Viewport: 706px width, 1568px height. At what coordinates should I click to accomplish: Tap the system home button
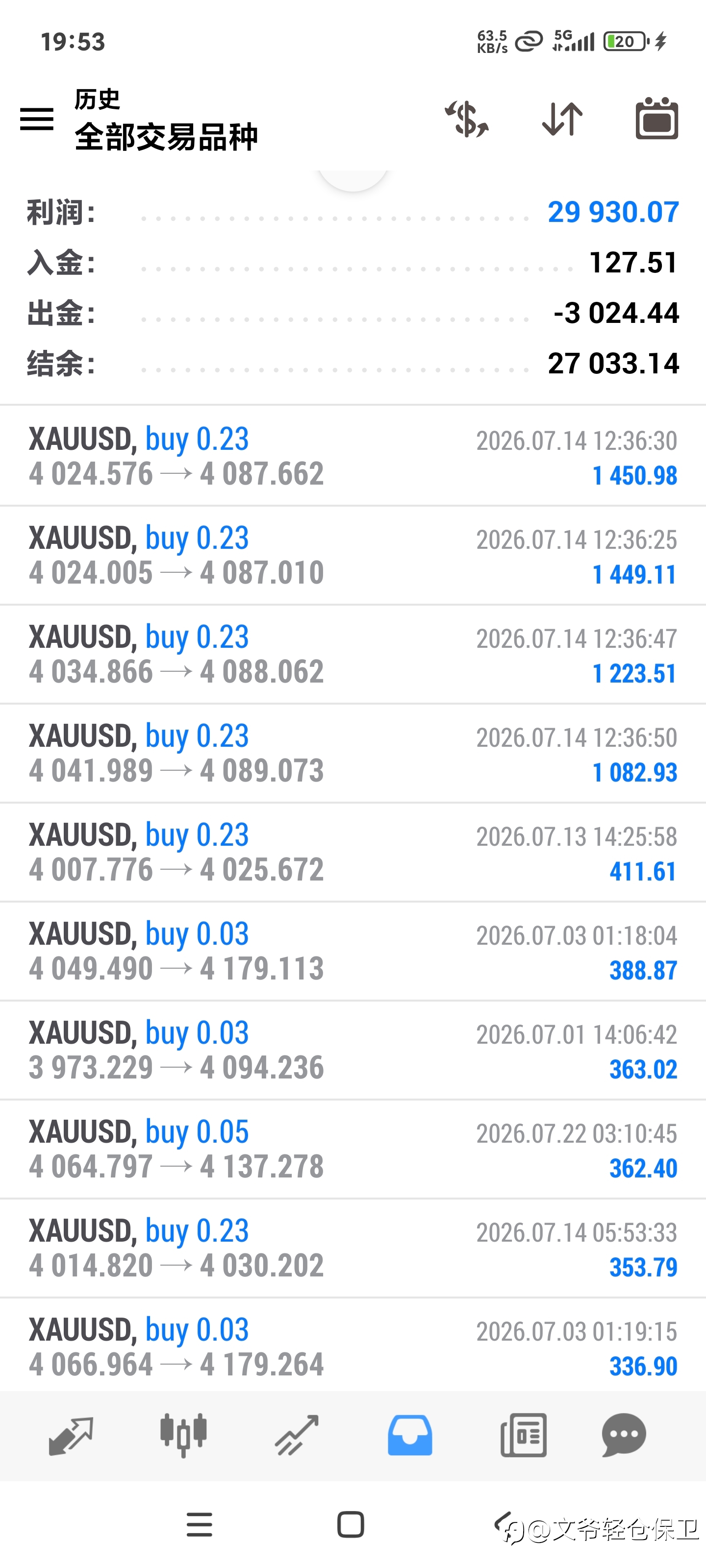351,1525
